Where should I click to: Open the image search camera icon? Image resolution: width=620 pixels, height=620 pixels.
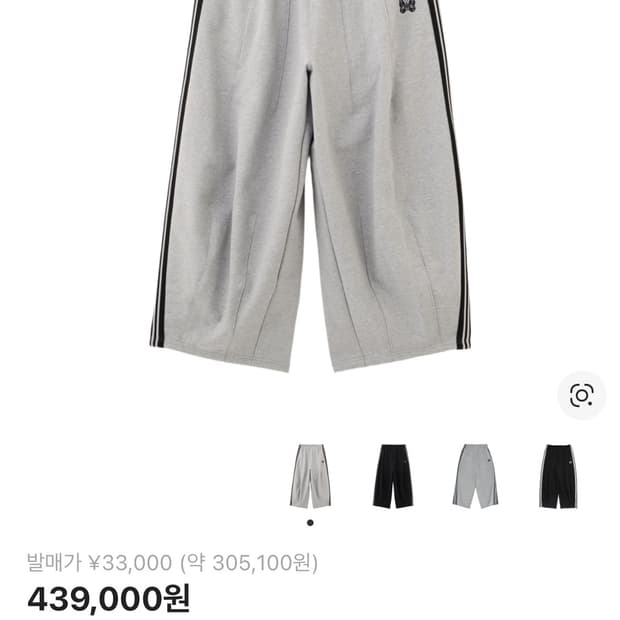pyautogui.click(x=581, y=395)
